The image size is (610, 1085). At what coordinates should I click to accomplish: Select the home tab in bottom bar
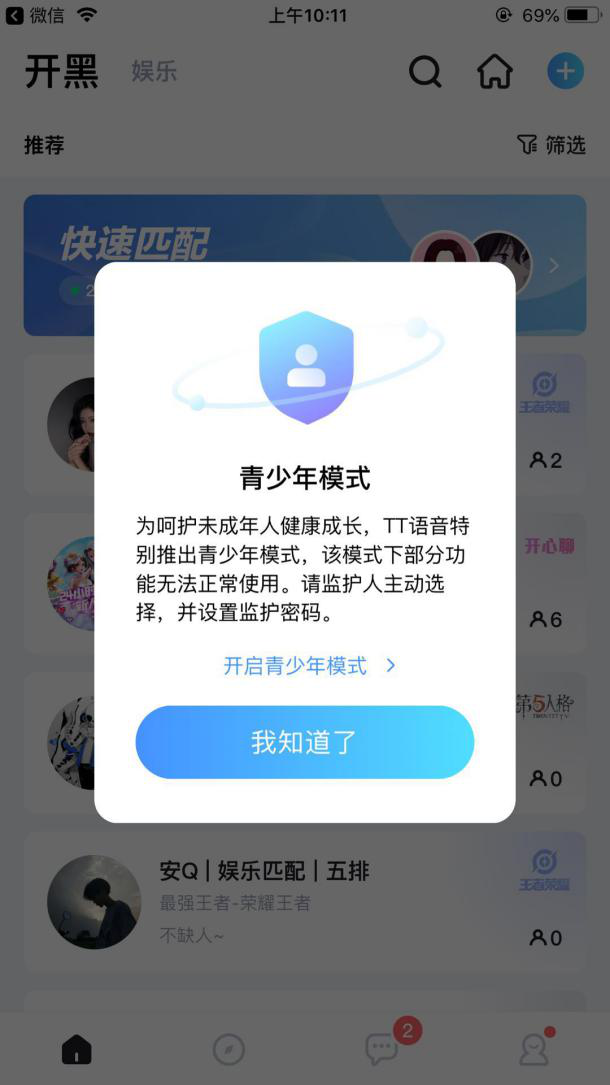click(76, 1049)
